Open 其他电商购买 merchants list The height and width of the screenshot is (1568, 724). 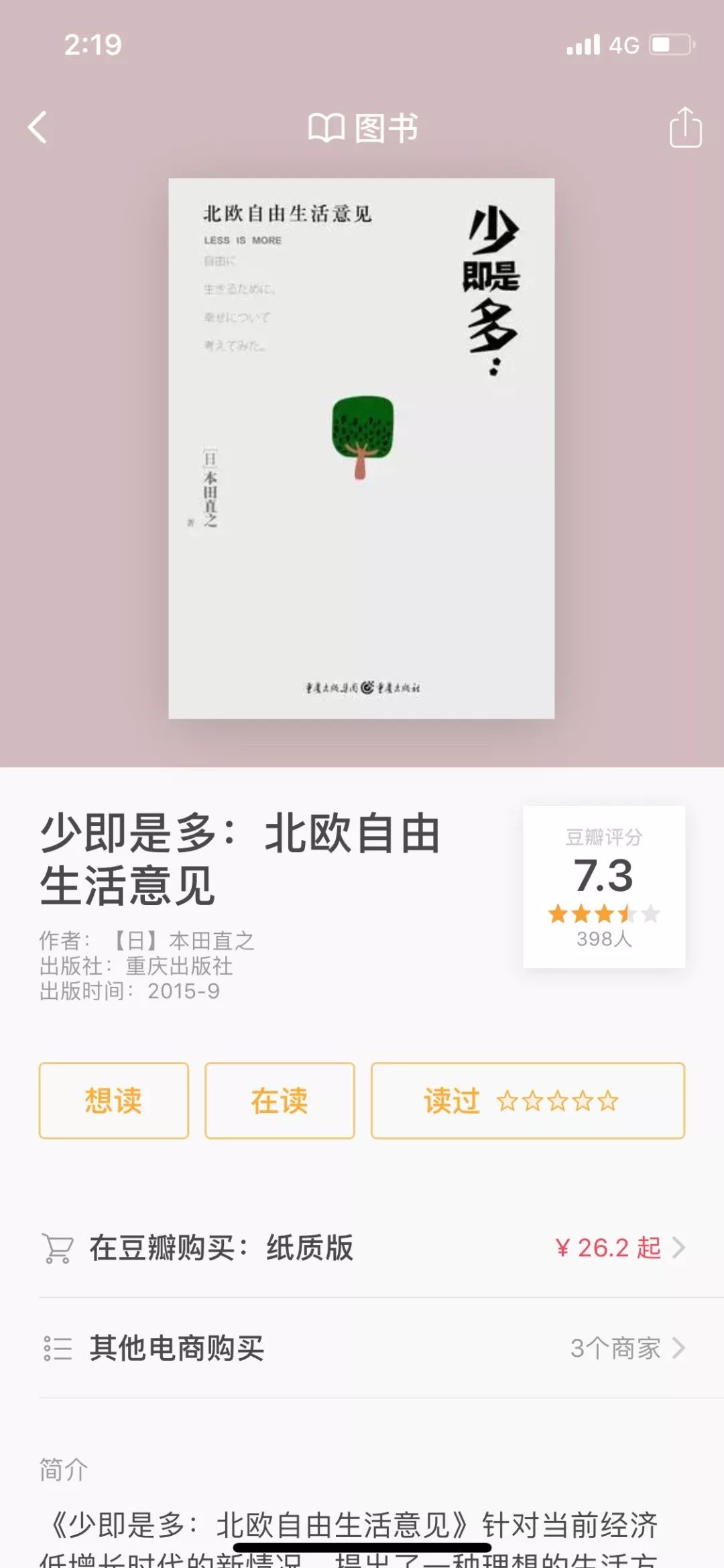pyautogui.click(x=362, y=1348)
